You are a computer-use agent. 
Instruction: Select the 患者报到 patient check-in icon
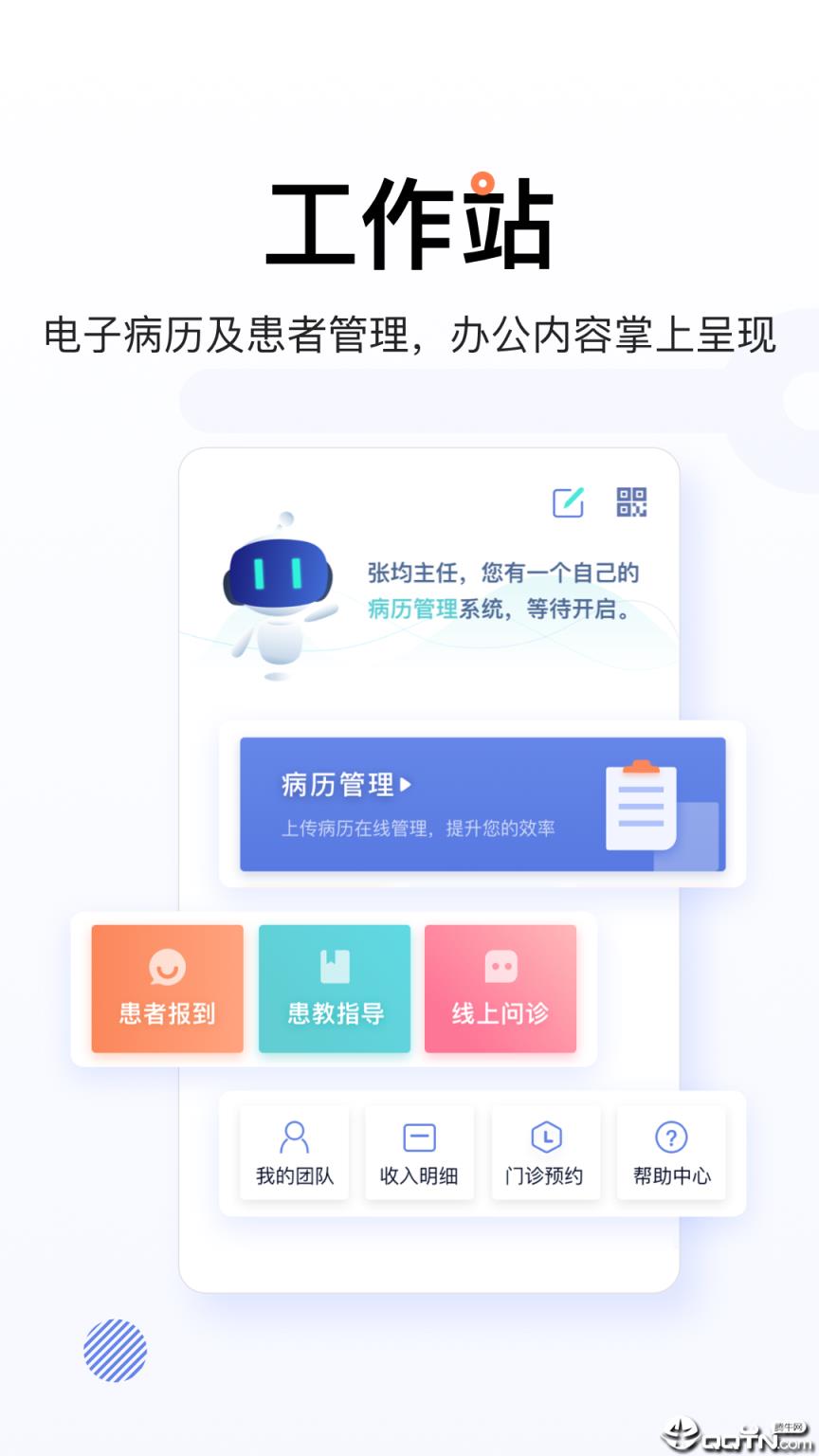[x=167, y=989]
